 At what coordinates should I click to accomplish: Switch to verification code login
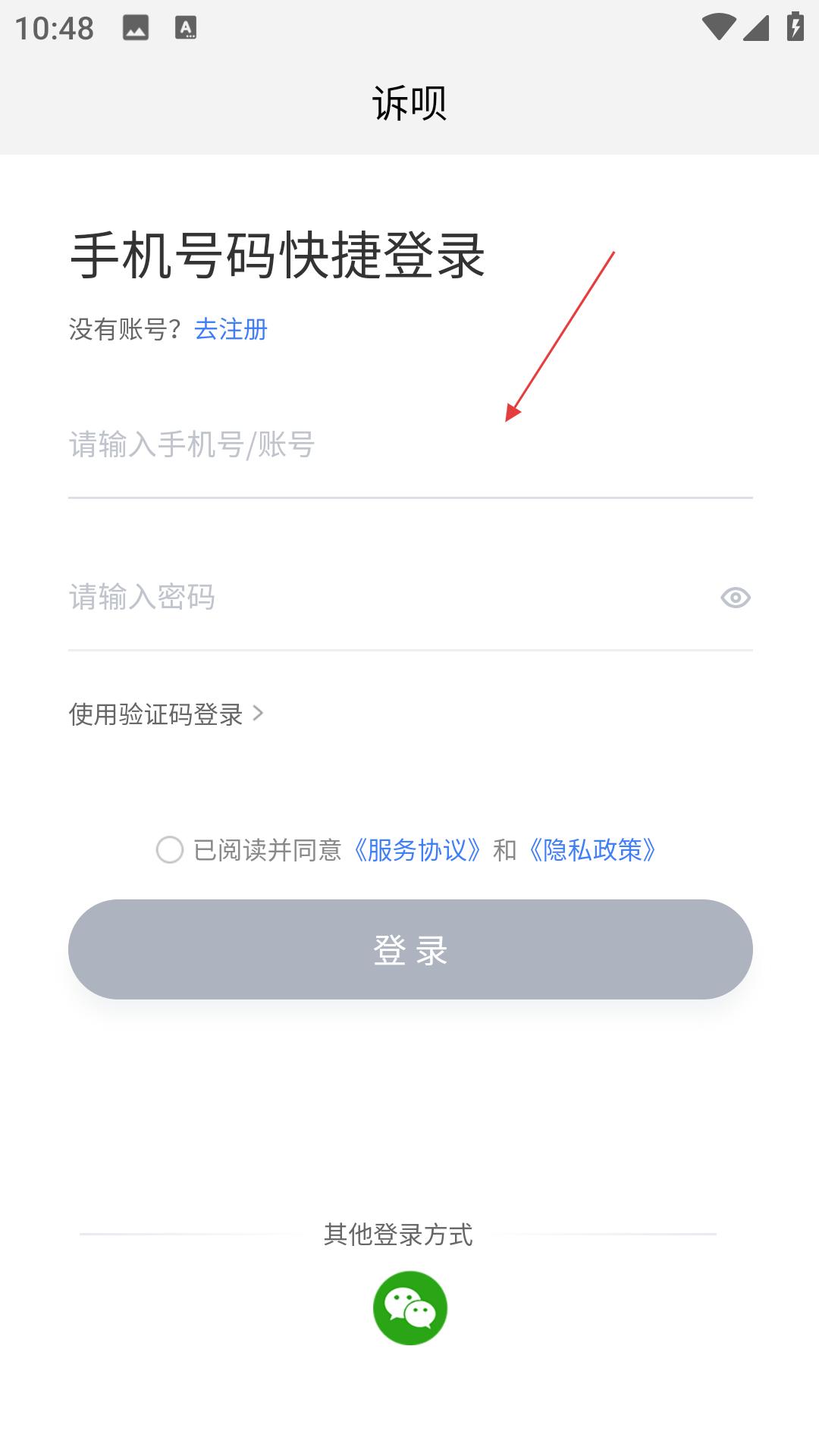[x=165, y=714]
